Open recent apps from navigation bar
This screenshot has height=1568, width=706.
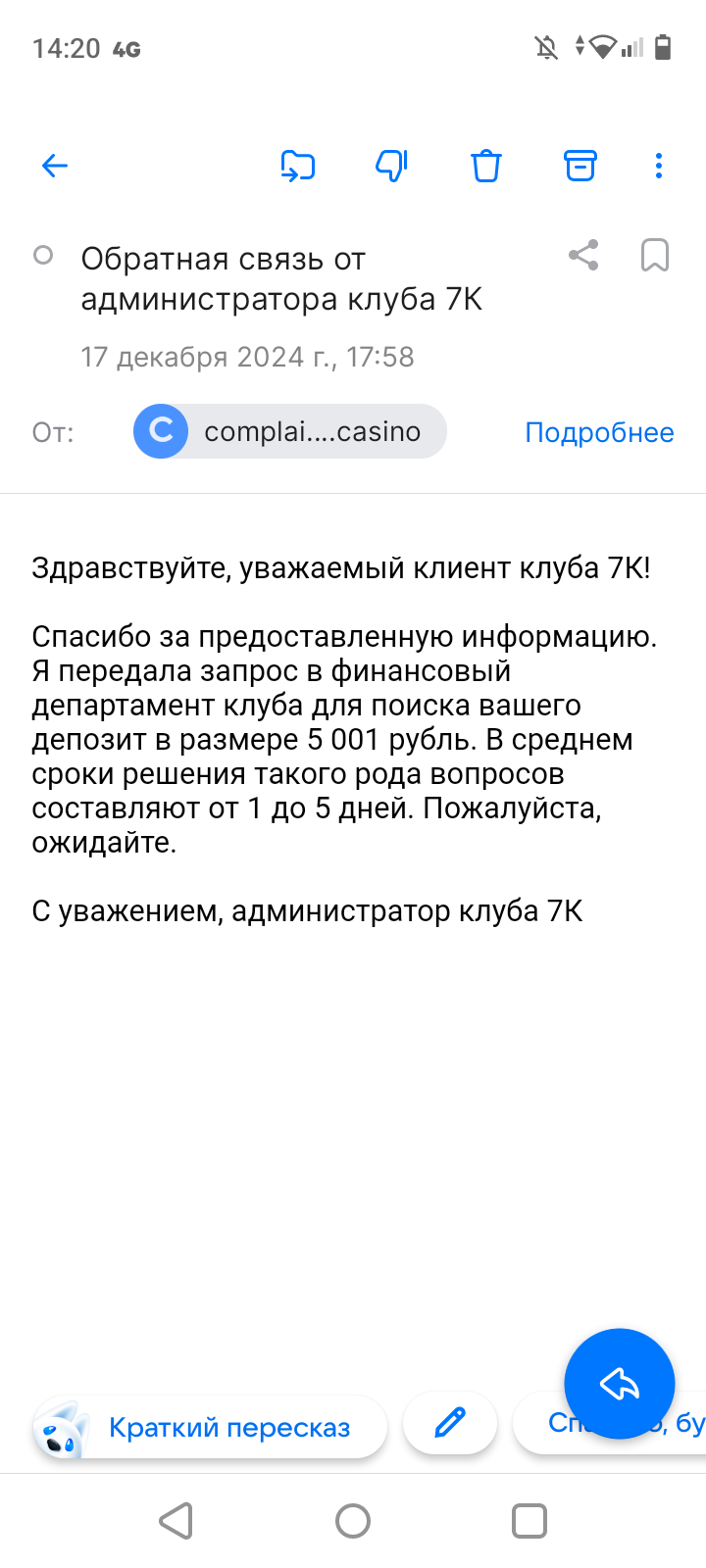point(529,1521)
